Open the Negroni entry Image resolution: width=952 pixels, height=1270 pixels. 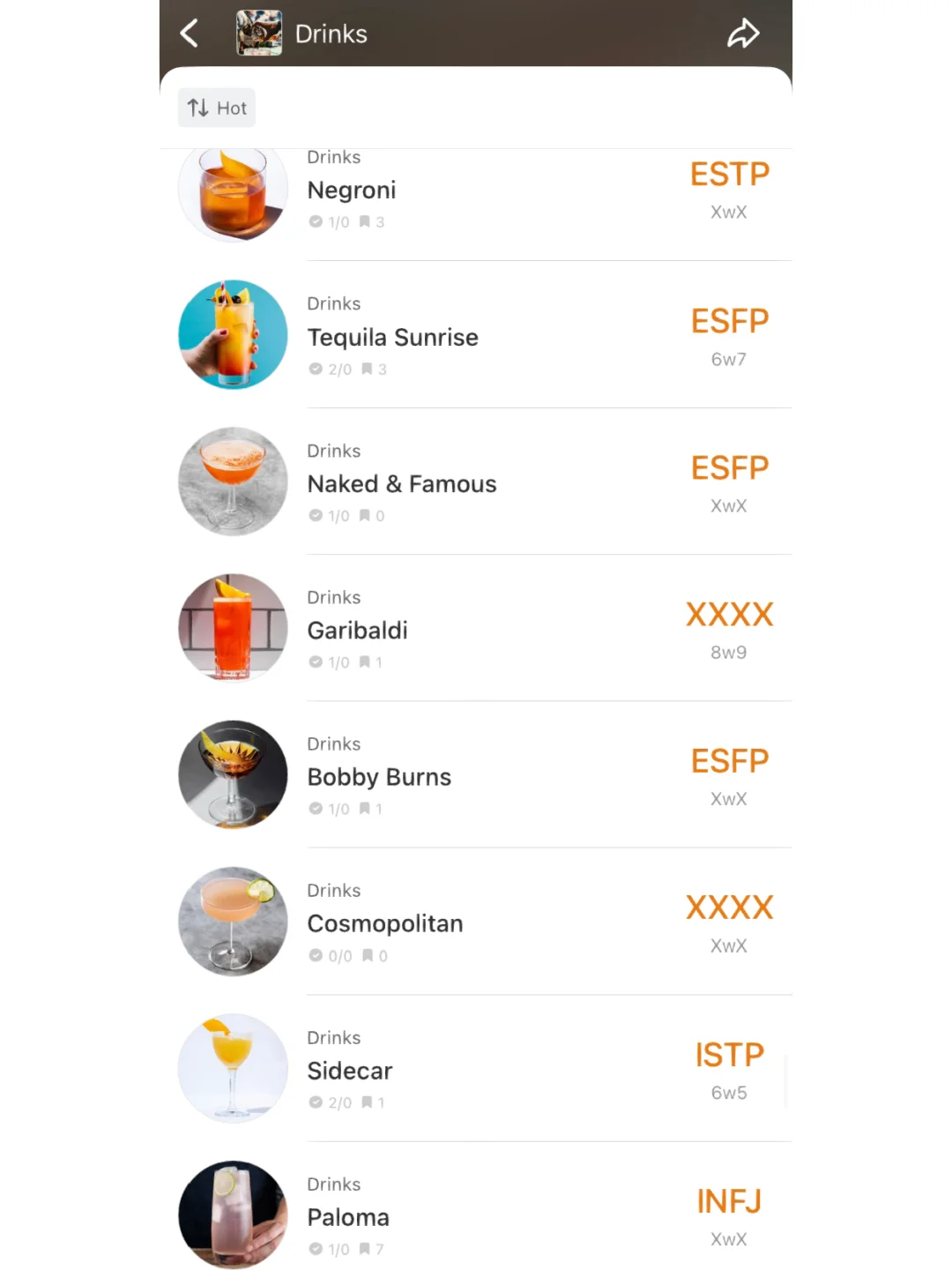pyautogui.click(x=352, y=190)
